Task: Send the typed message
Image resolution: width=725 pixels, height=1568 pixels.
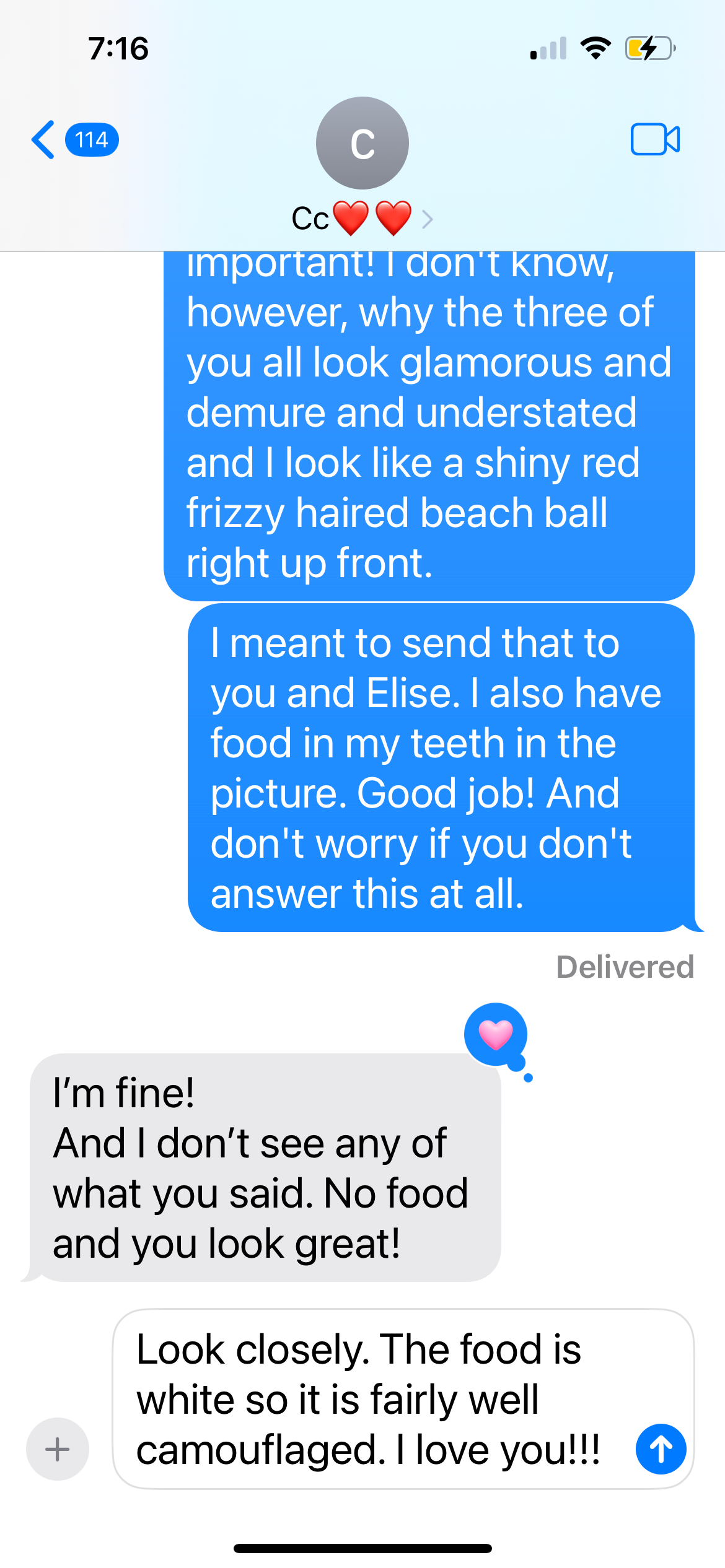Action: 661,1450
